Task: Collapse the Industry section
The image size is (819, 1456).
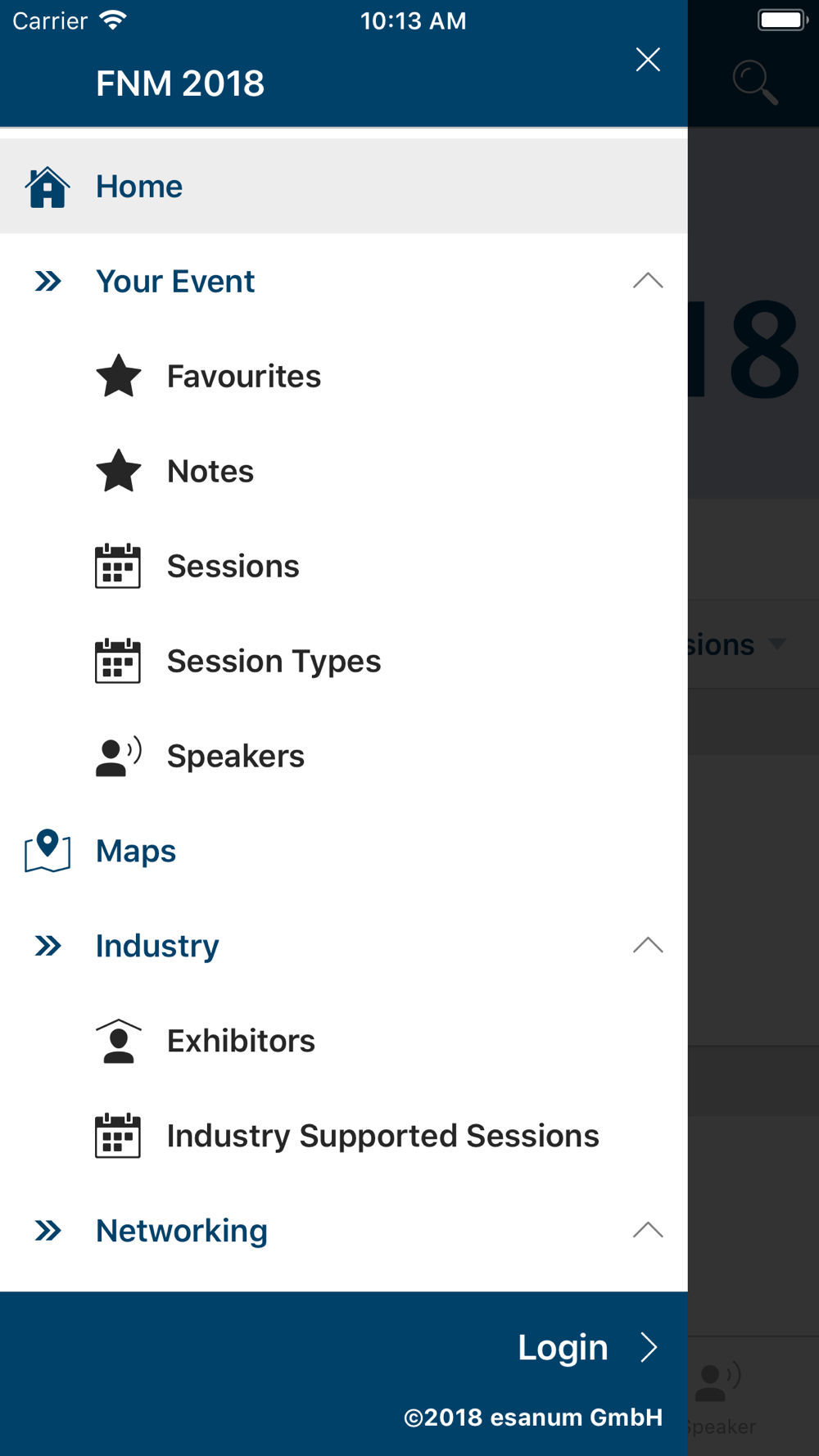Action: (648, 946)
